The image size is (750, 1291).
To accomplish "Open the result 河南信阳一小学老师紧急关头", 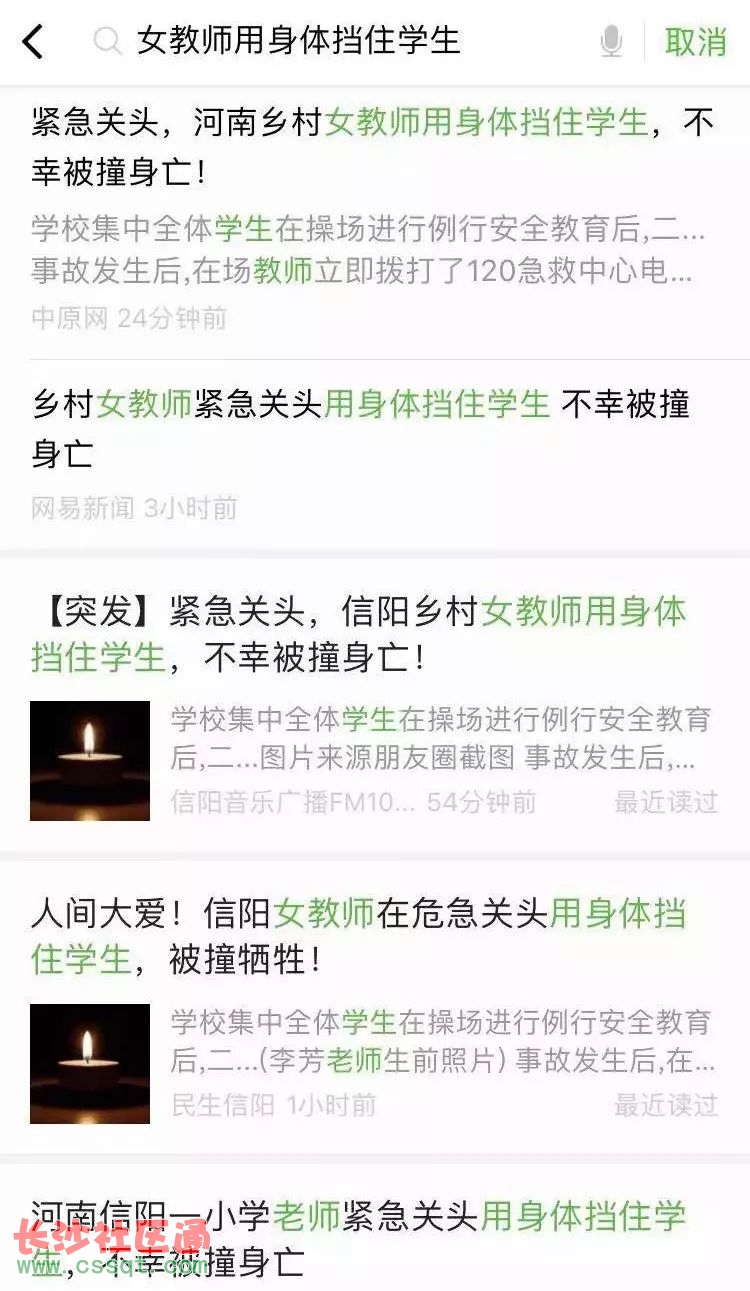I will tap(375, 1228).
